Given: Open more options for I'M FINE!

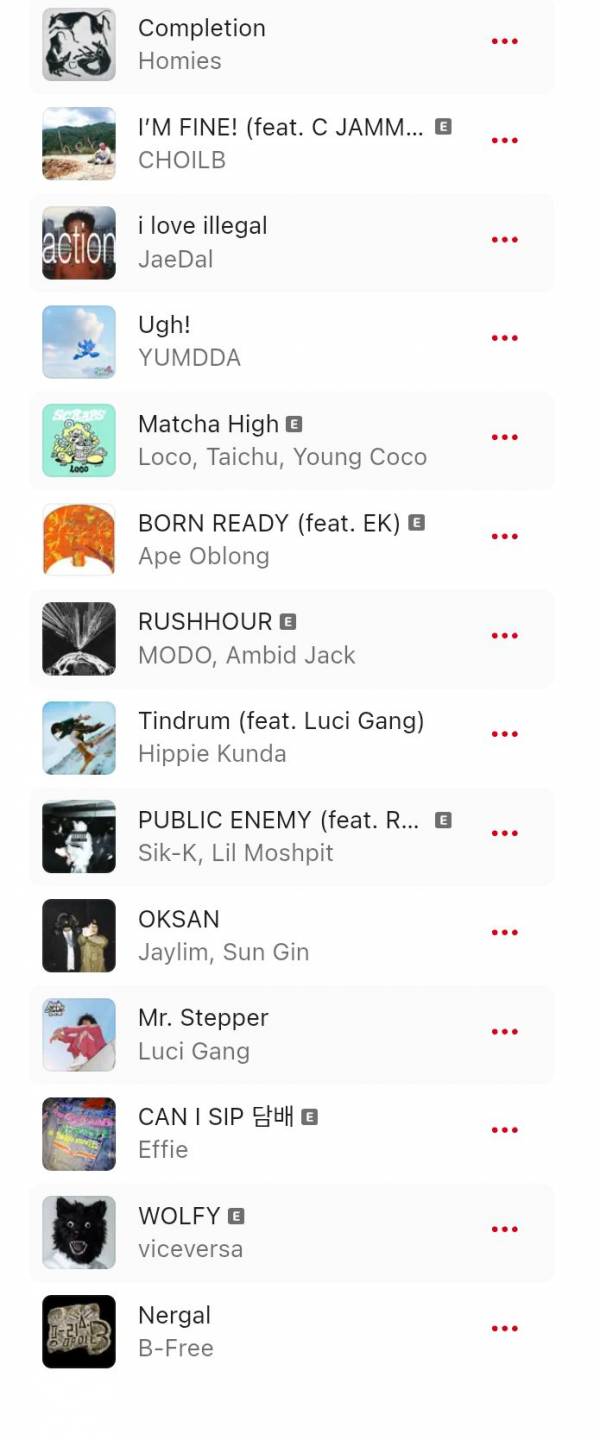Looking at the screenshot, I should (x=504, y=141).
